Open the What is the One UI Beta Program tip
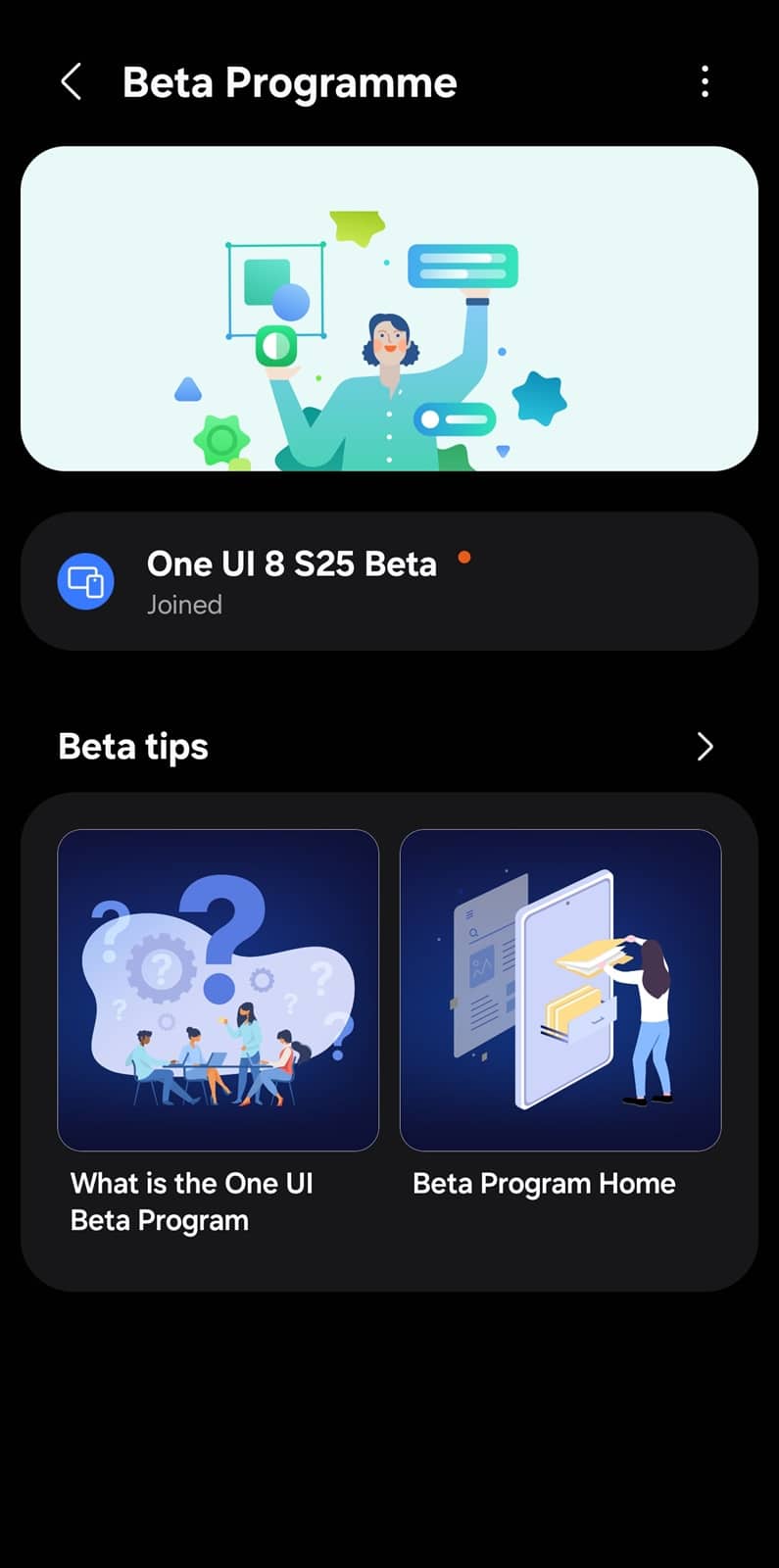 tap(219, 992)
